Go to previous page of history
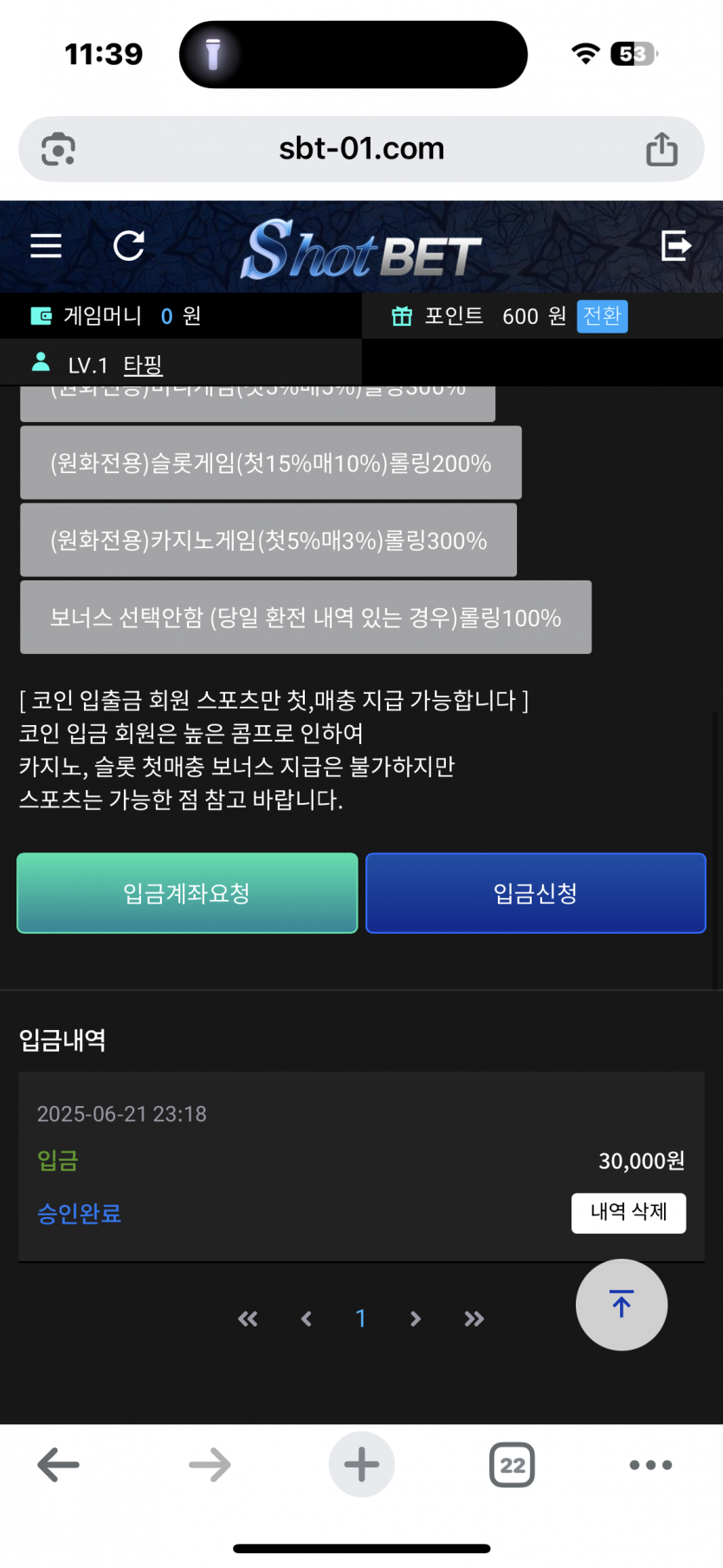Screen dimensions: 723x1568 (306, 1319)
